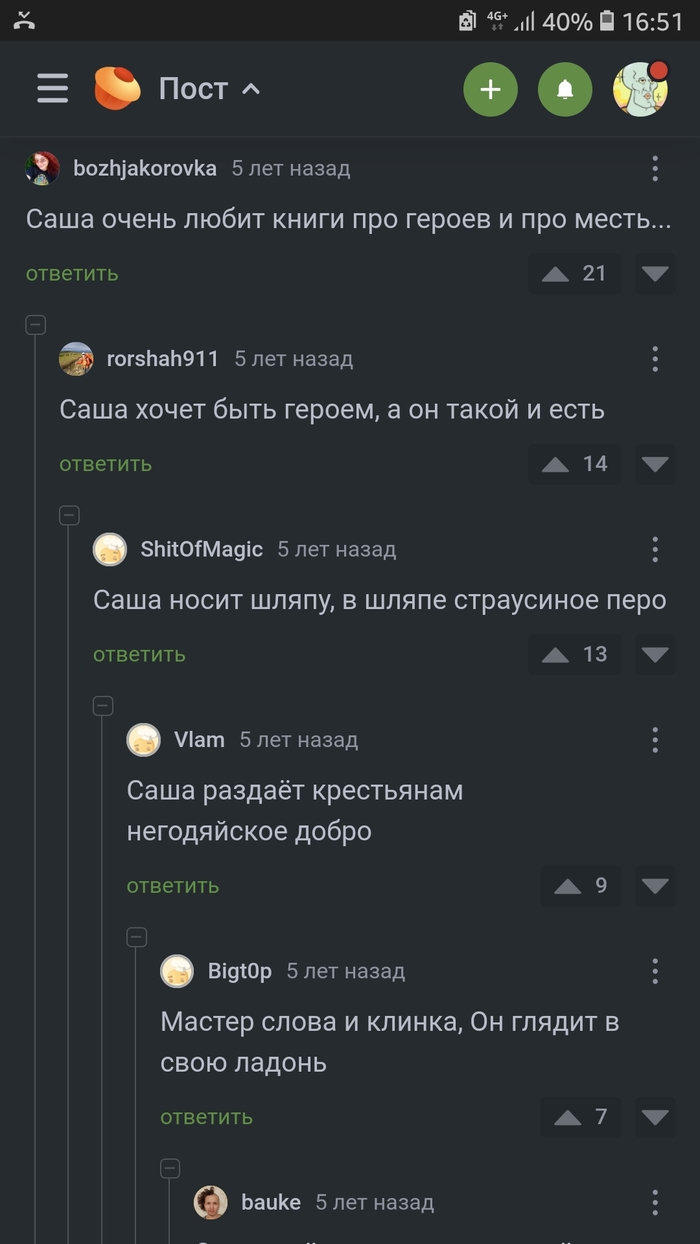
Task: Downvote rorshah911's comment
Action: (x=655, y=464)
